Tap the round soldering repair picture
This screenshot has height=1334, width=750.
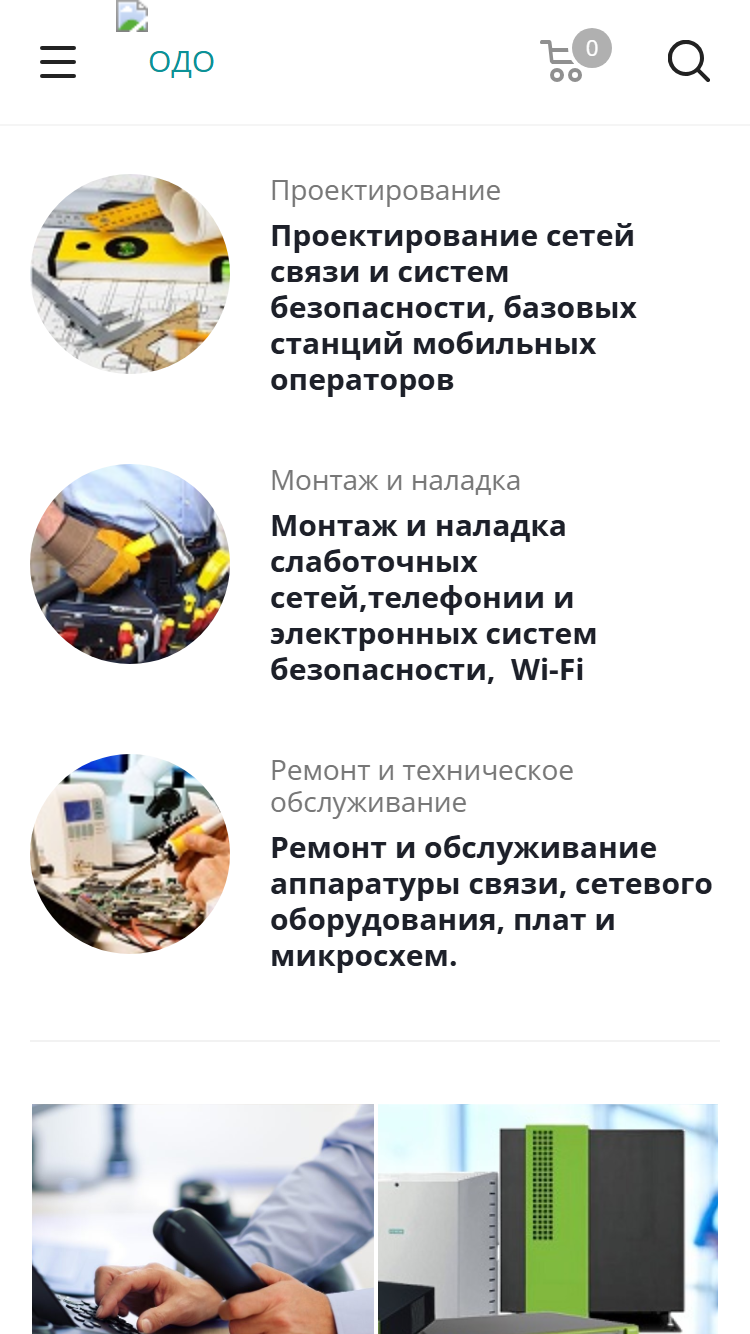pyautogui.click(x=130, y=854)
